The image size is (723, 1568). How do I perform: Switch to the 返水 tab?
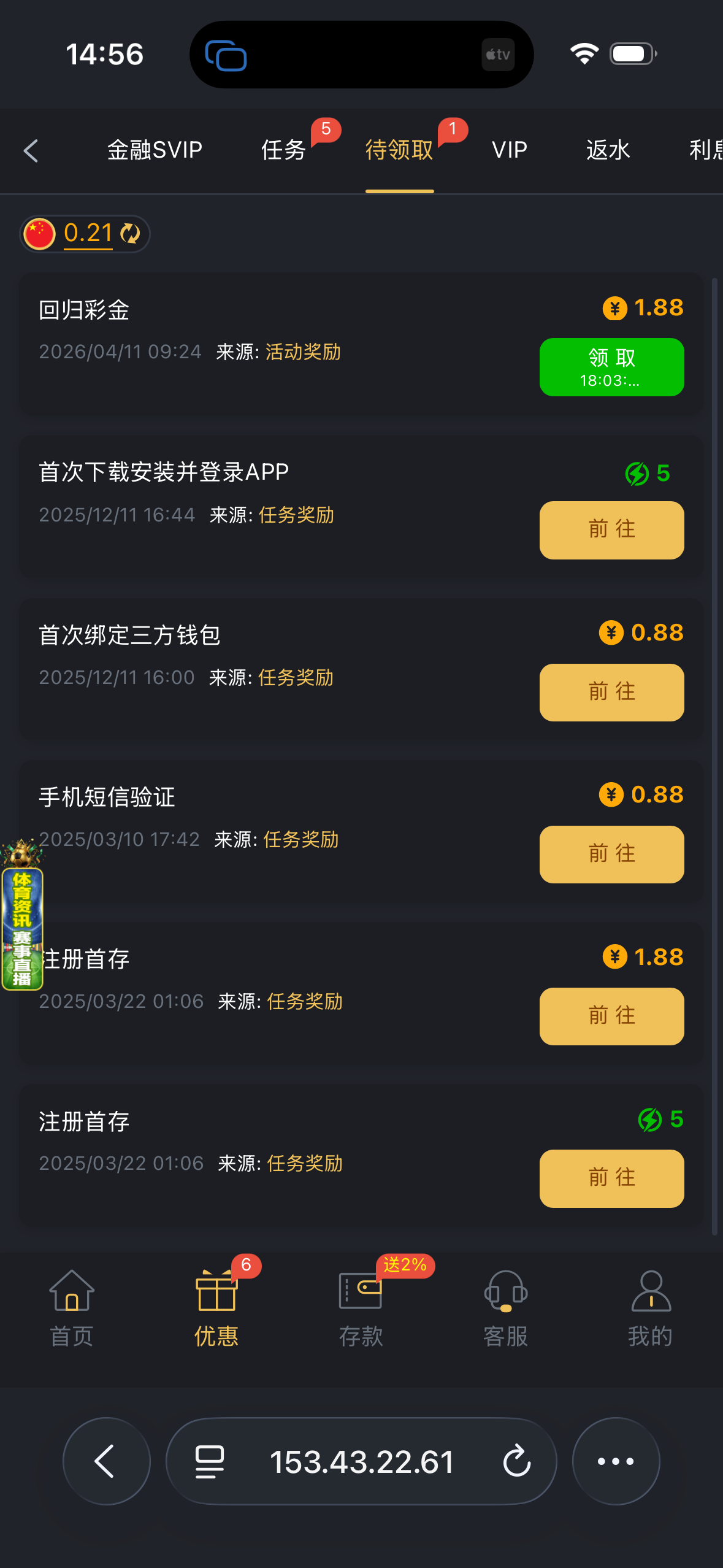(608, 150)
